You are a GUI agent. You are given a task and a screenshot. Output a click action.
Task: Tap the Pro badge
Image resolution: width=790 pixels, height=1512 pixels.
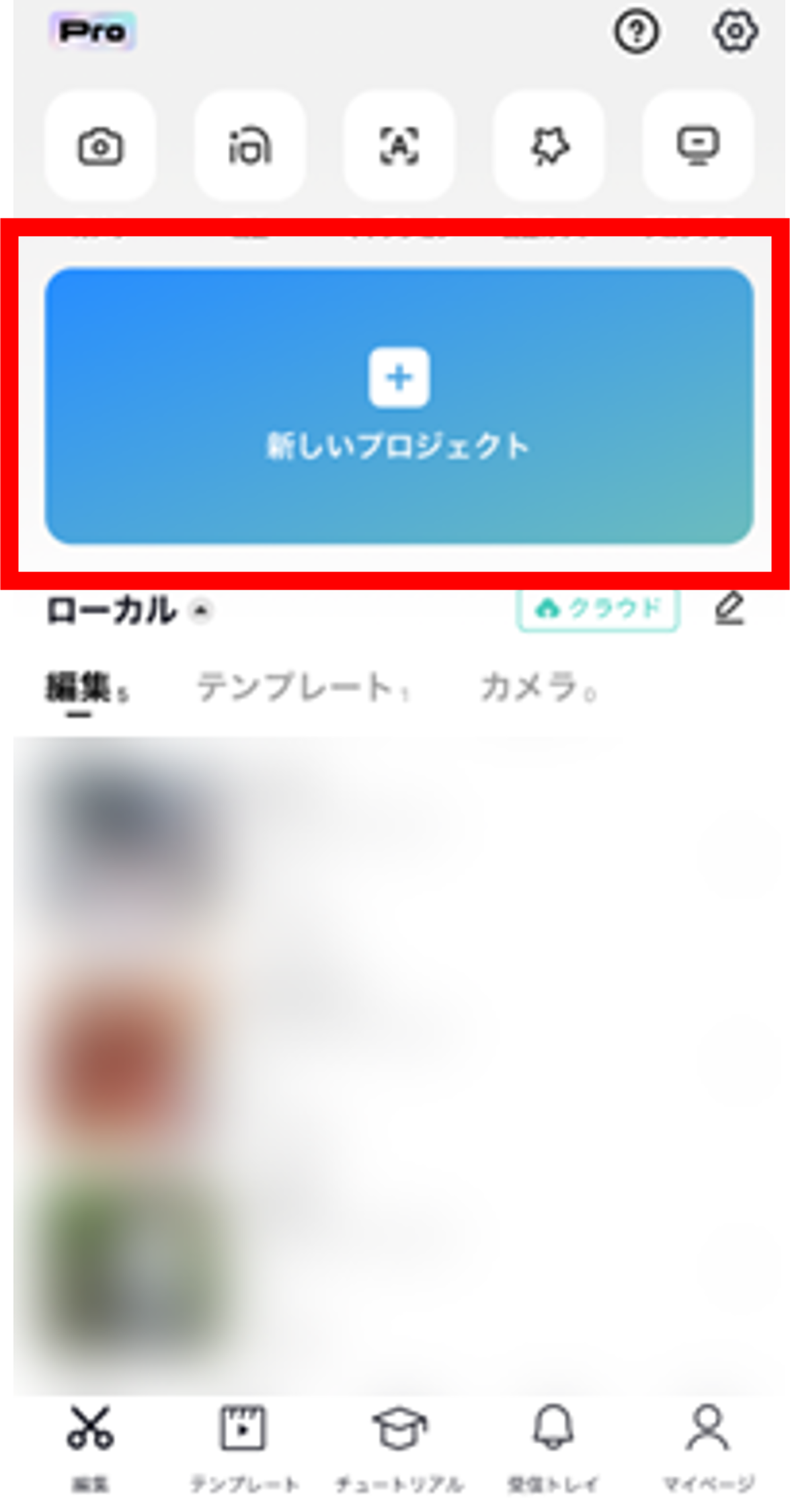pos(93,32)
